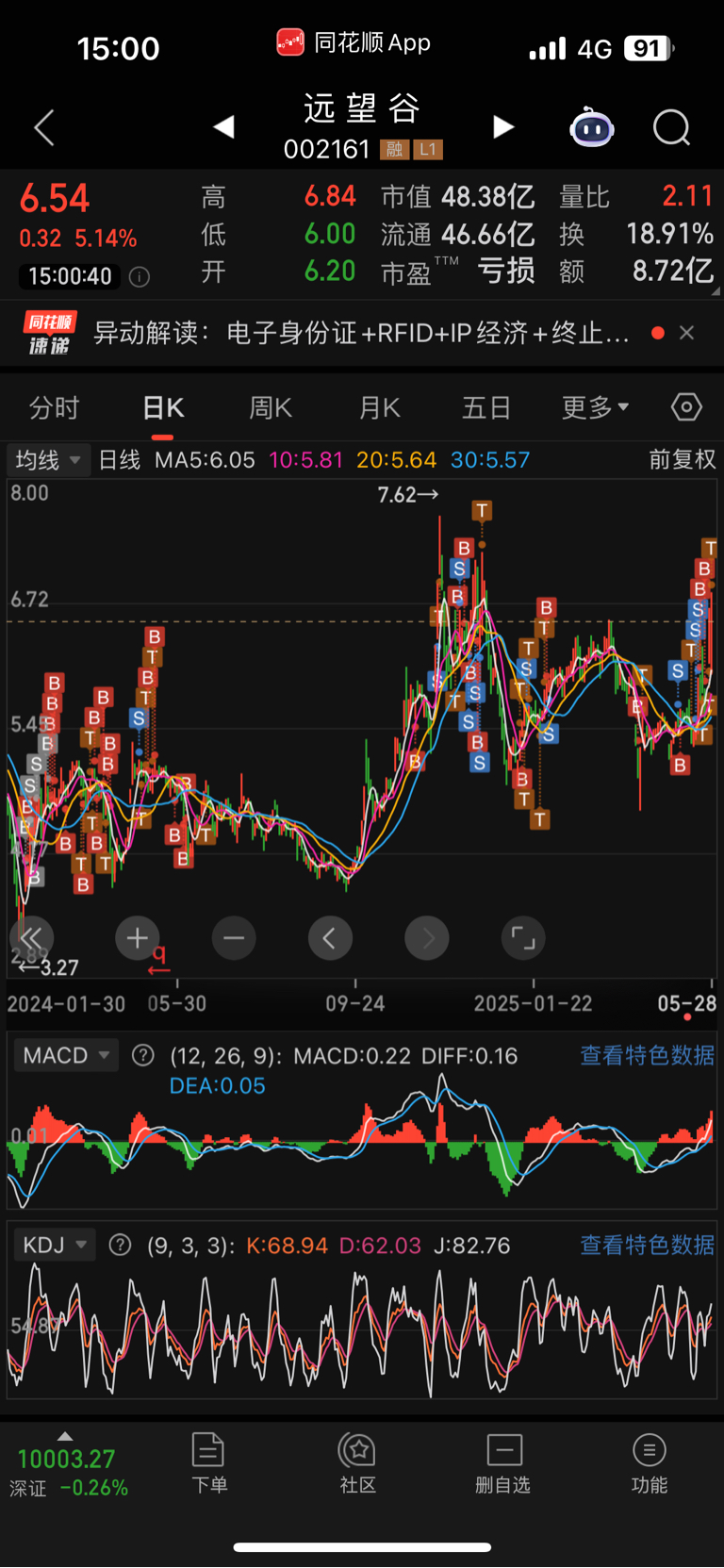This screenshot has height=1568, width=724.
Task: Open 下单 to place an order
Action: (208, 1462)
